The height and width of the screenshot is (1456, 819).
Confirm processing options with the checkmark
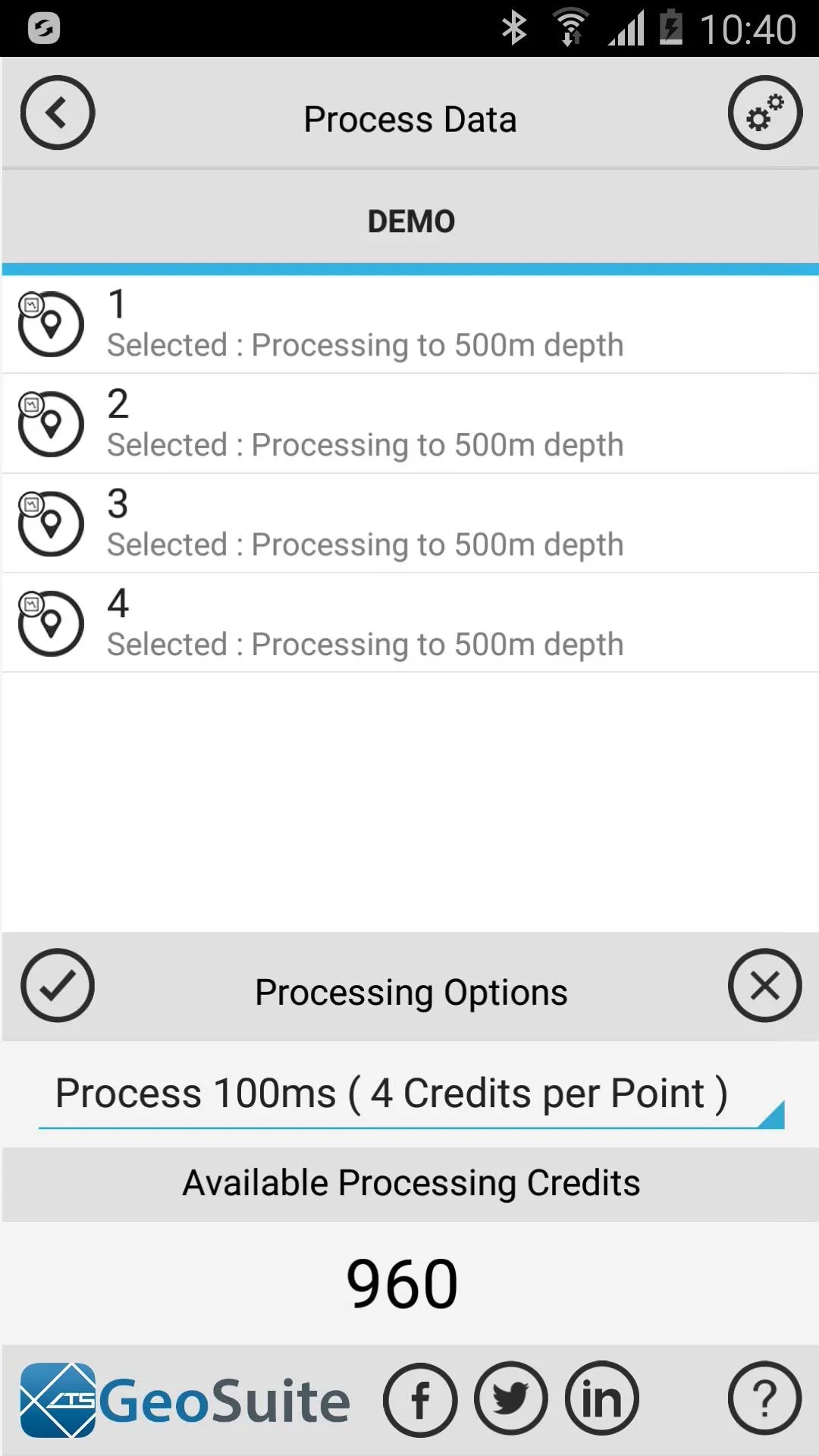pos(58,985)
